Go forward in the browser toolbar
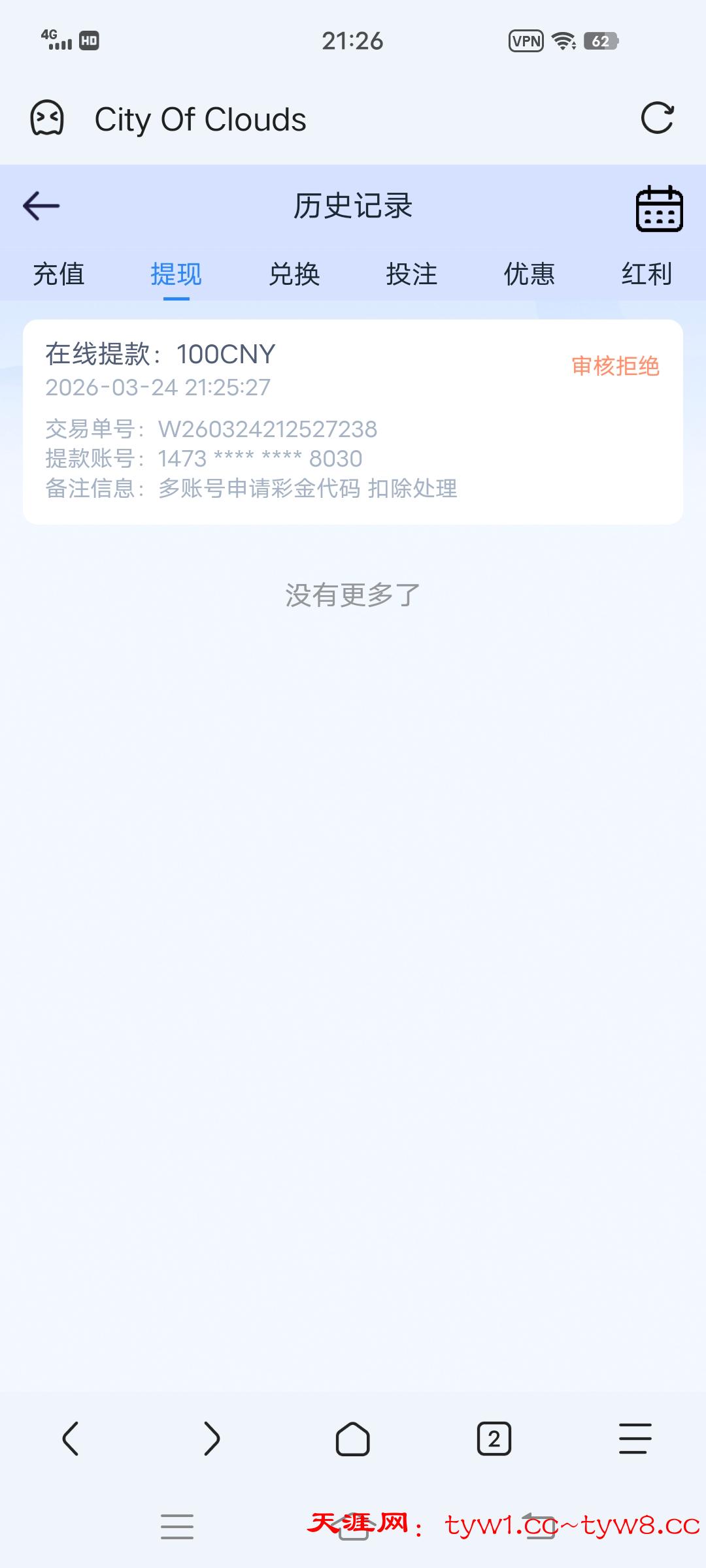The width and height of the screenshot is (706, 1568). 212,1439
